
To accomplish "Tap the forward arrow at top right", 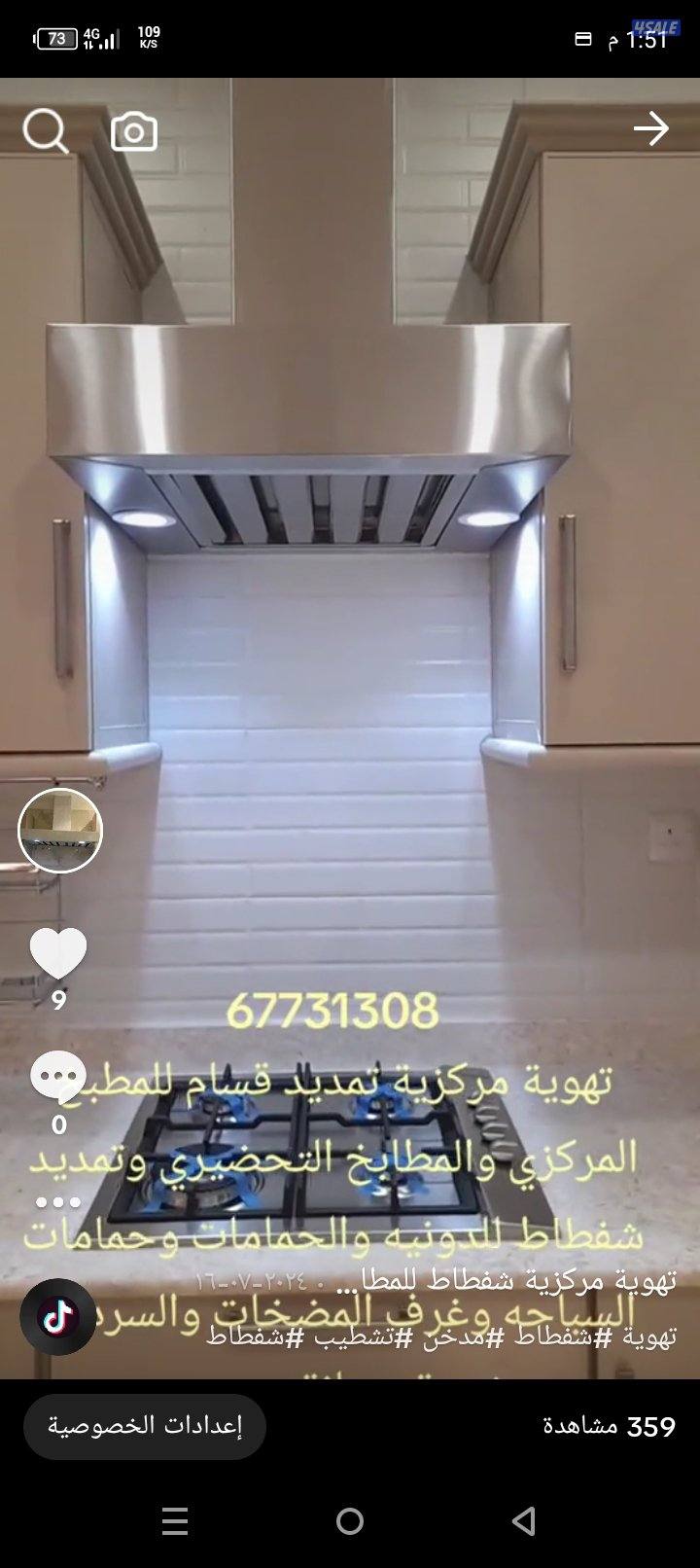I will [651, 127].
